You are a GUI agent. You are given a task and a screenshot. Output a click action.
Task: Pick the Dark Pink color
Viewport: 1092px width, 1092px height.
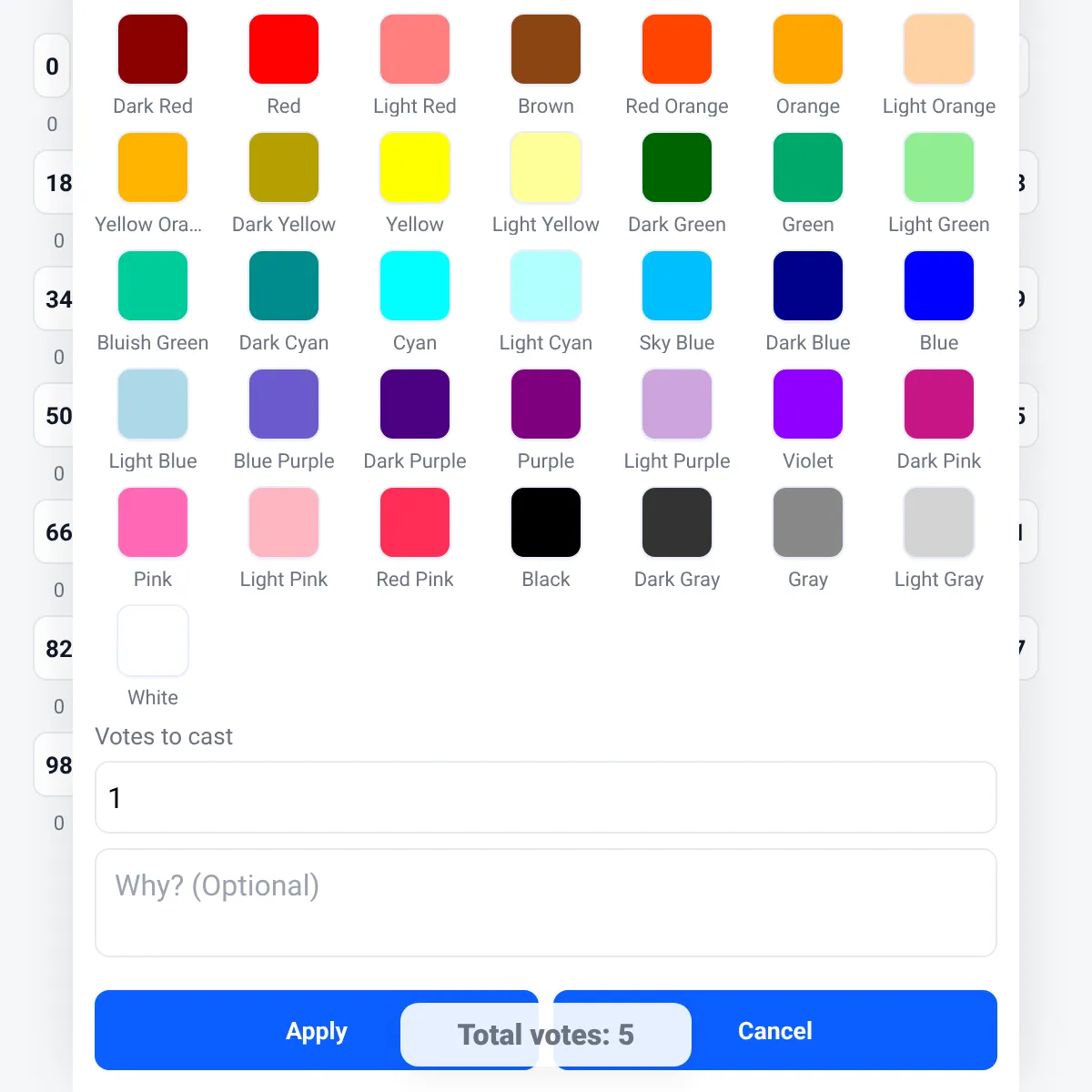pyautogui.click(x=939, y=404)
